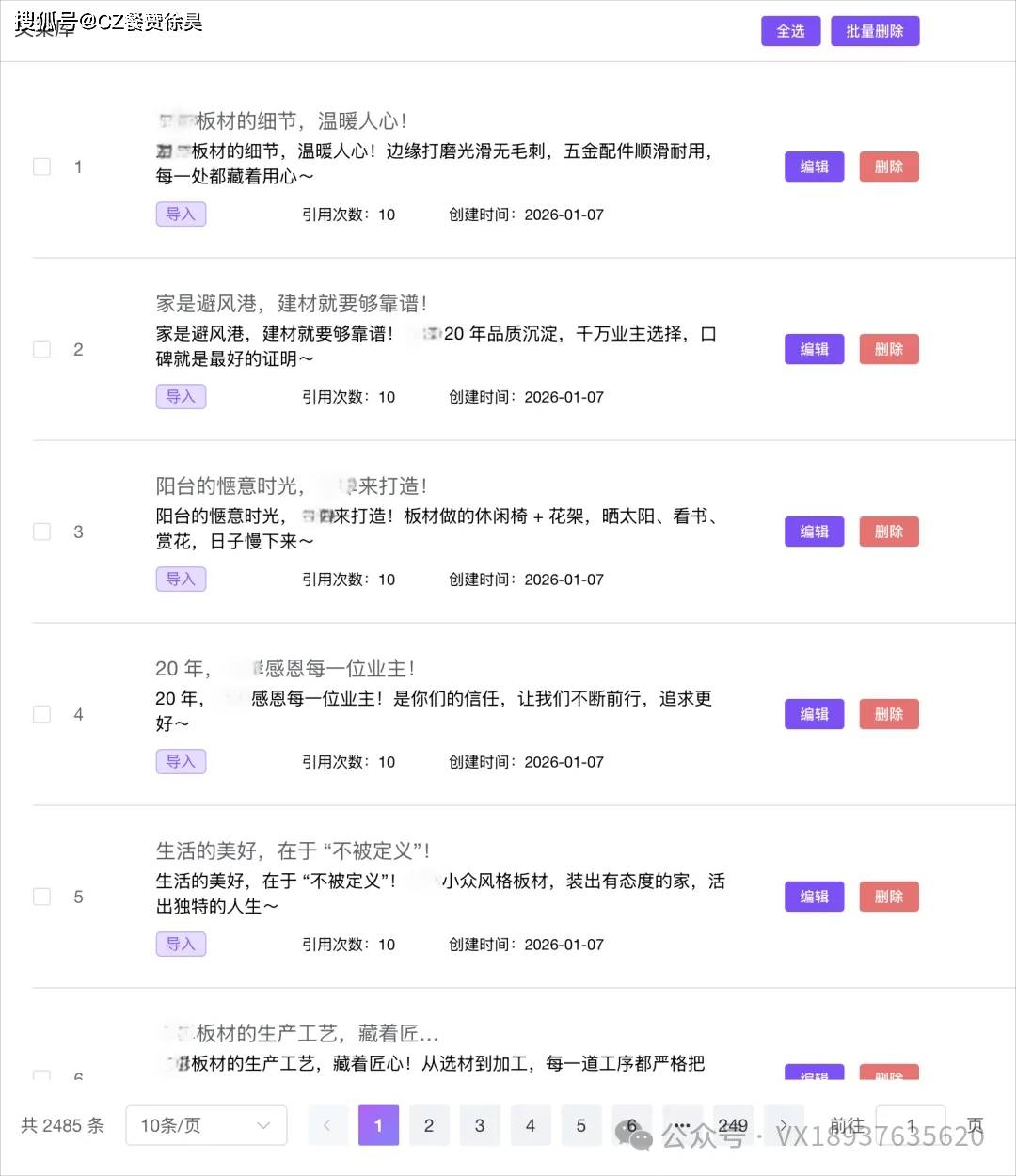1016x1176 pixels.
Task: Edit the 家是避风港 entry
Action: tap(814, 349)
